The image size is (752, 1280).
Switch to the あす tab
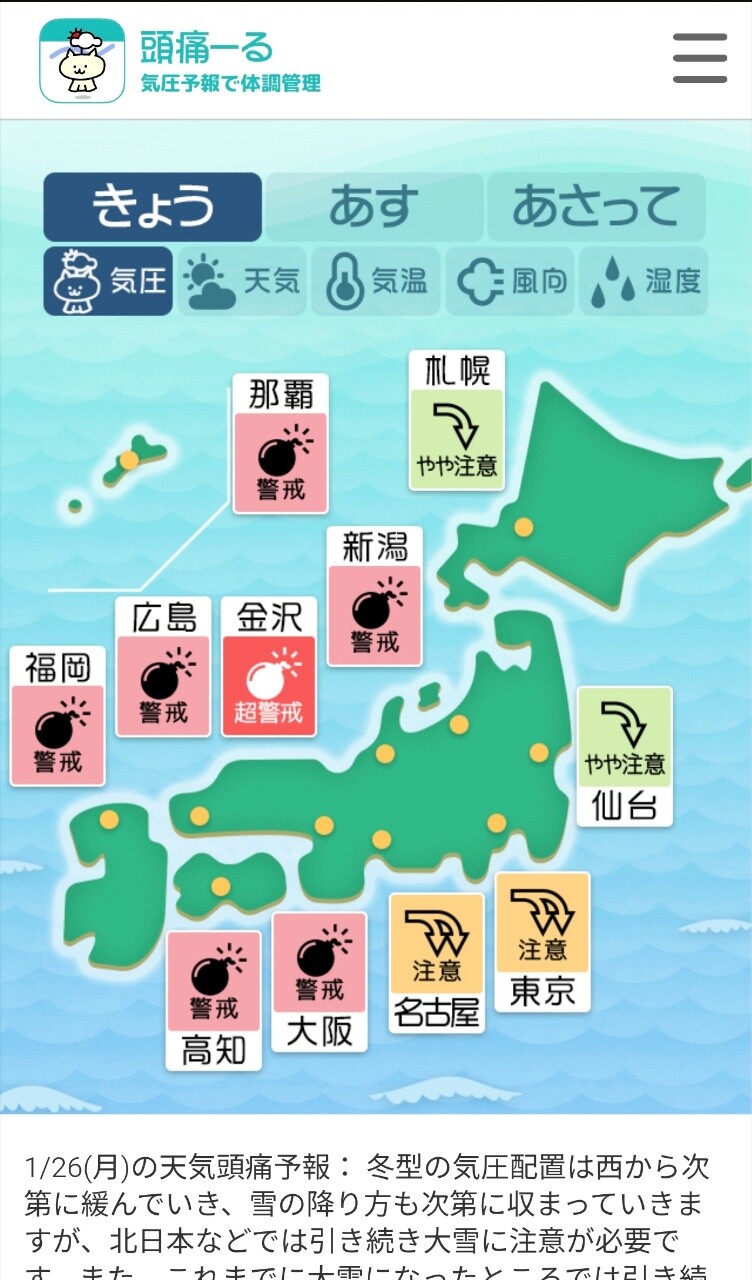pyautogui.click(x=374, y=207)
